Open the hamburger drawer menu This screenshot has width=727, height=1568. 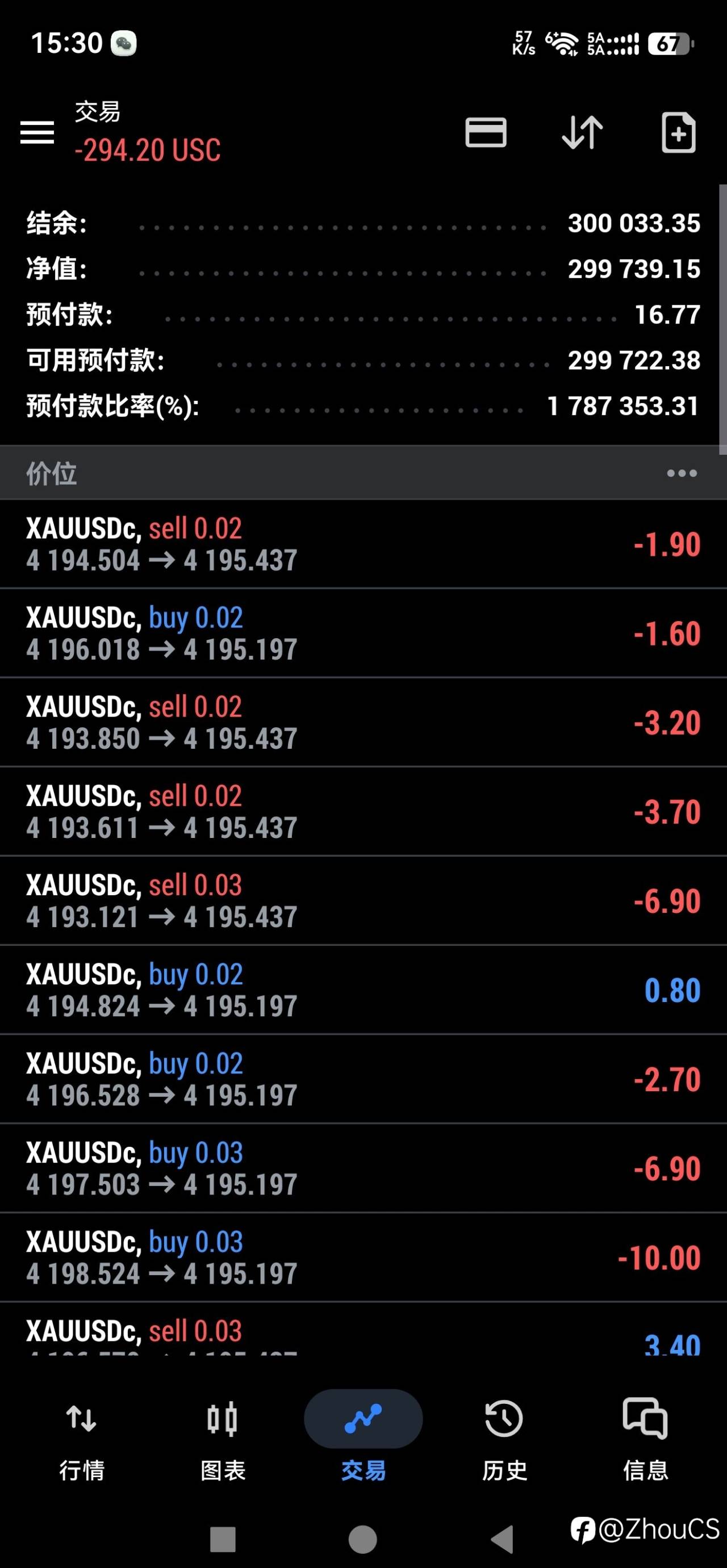point(37,132)
